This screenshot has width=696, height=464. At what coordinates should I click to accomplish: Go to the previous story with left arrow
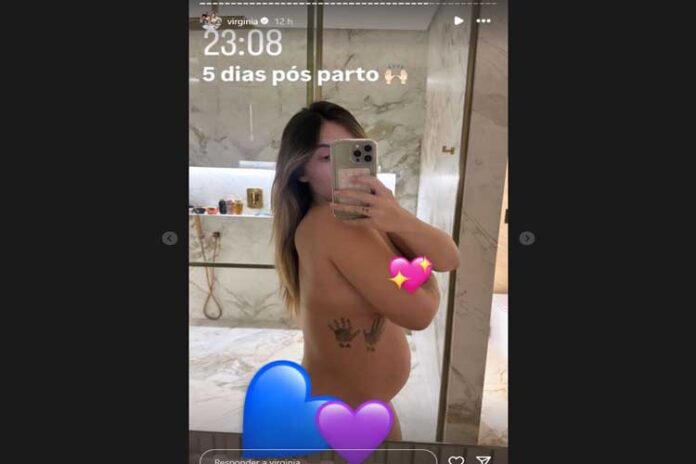tap(170, 238)
